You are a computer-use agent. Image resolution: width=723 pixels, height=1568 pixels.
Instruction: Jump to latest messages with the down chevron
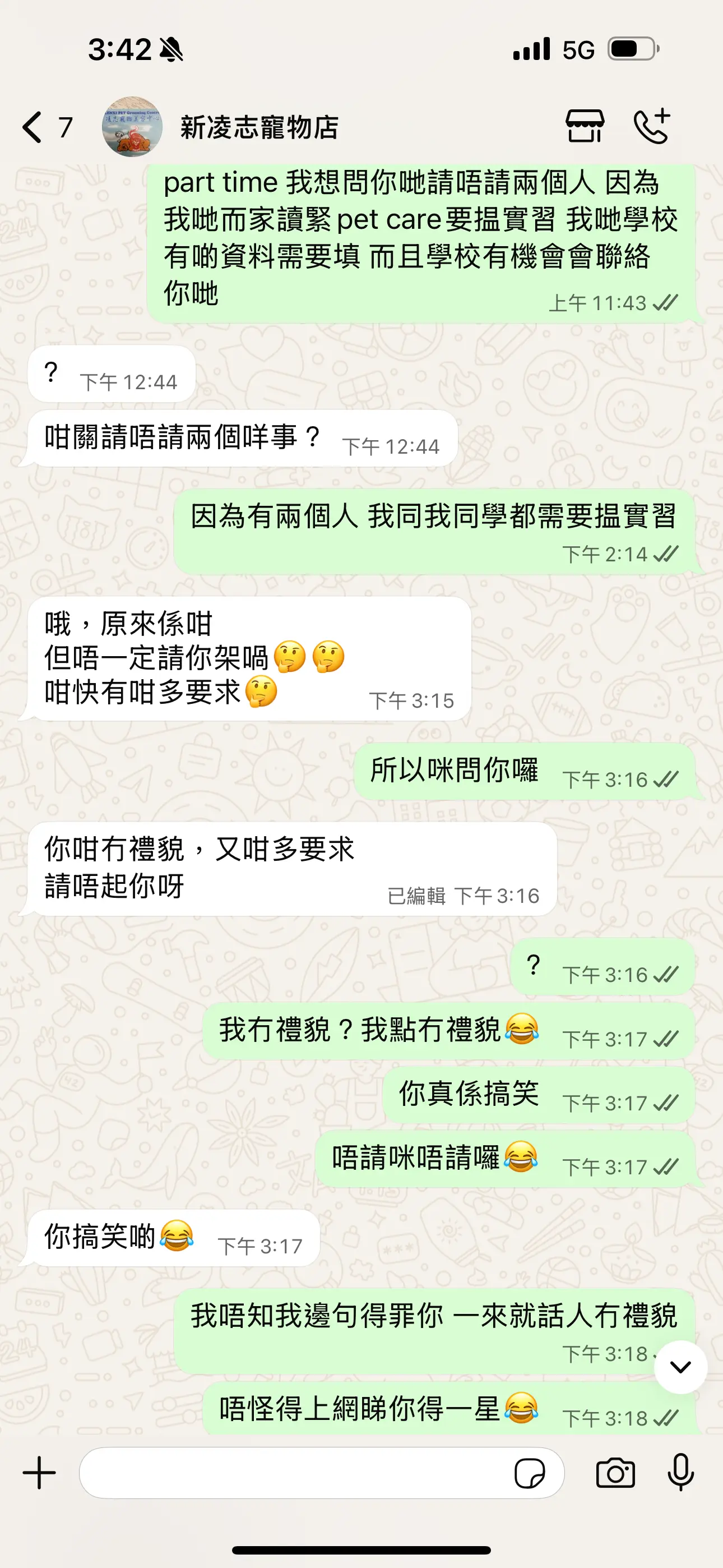[x=682, y=1367]
